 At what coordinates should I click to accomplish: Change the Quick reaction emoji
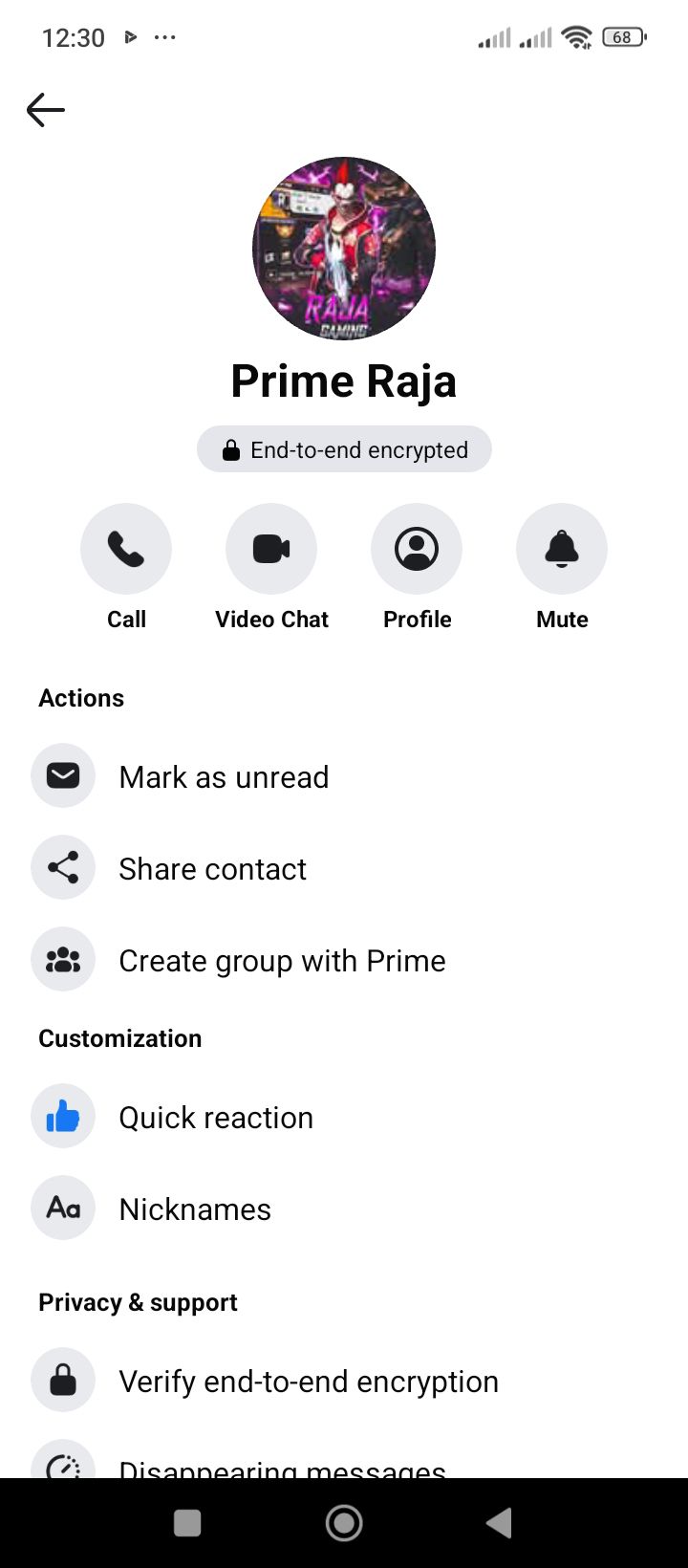click(216, 1117)
